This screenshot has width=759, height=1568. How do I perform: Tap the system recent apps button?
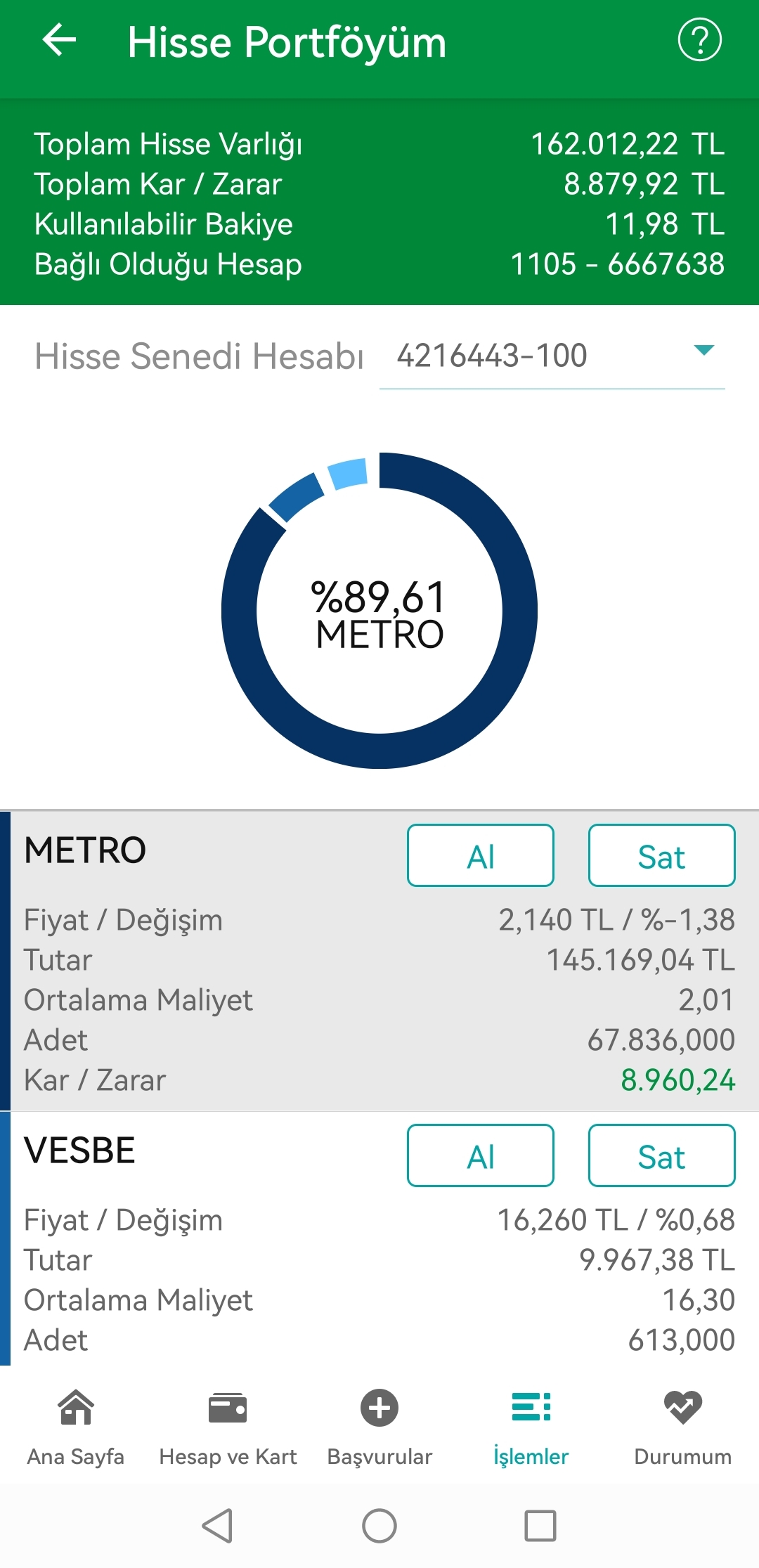click(x=540, y=1526)
